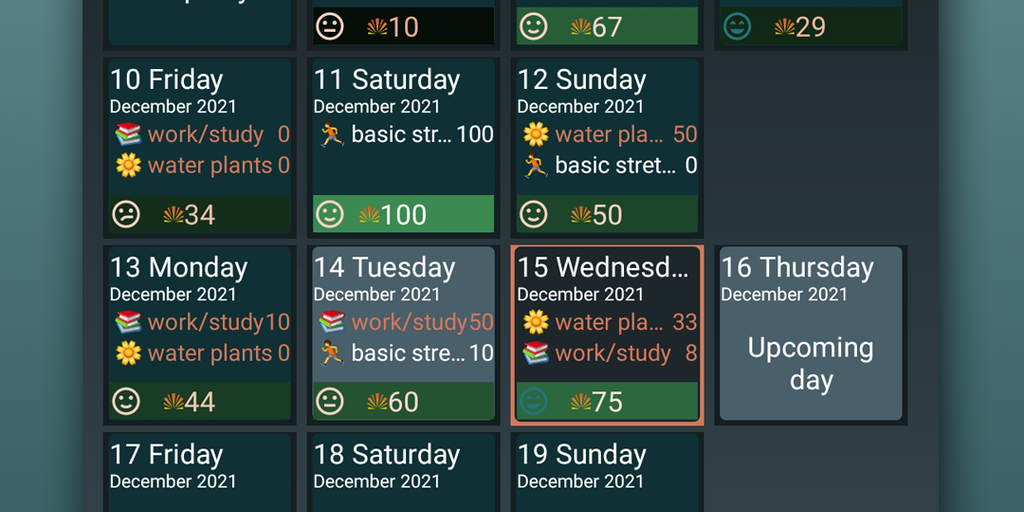The height and width of the screenshot is (512, 1024).
Task: Open the 11 Saturday day card
Action: [x=403, y=146]
